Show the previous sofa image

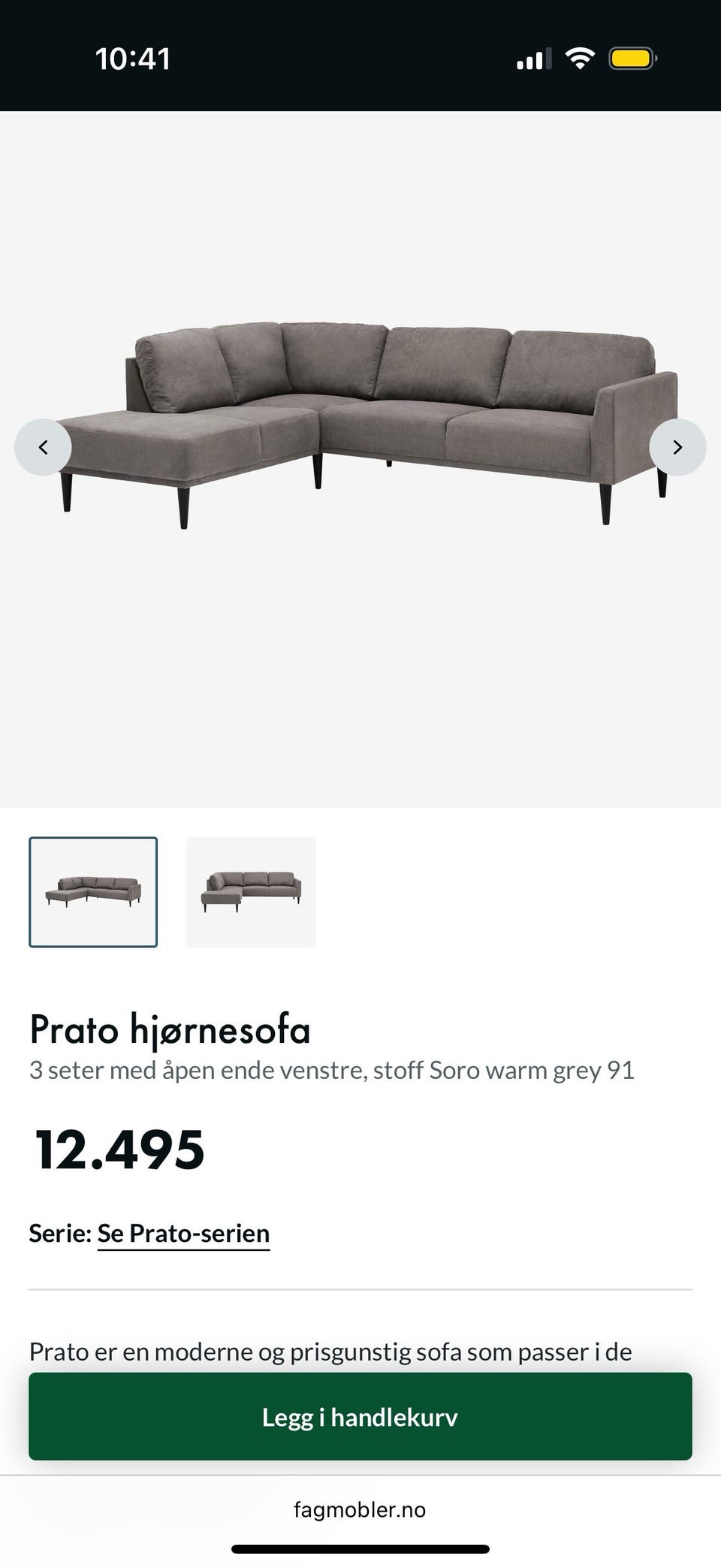(x=43, y=447)
